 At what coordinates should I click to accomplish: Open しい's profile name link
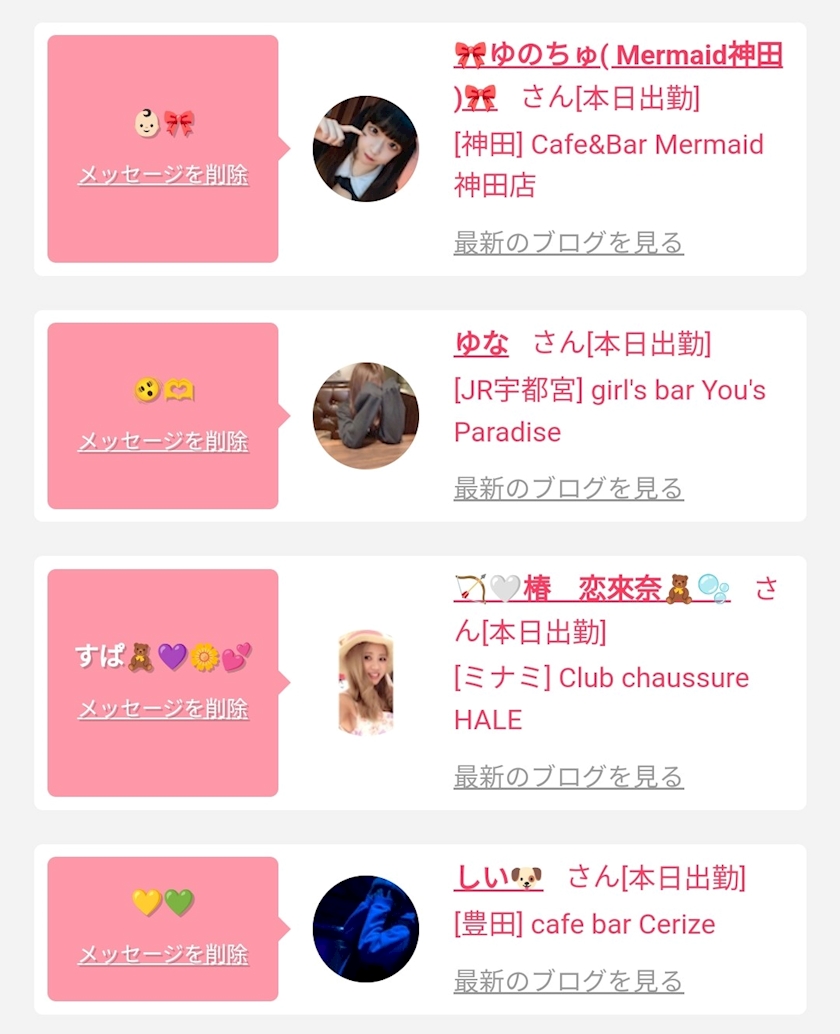point(497,878)
